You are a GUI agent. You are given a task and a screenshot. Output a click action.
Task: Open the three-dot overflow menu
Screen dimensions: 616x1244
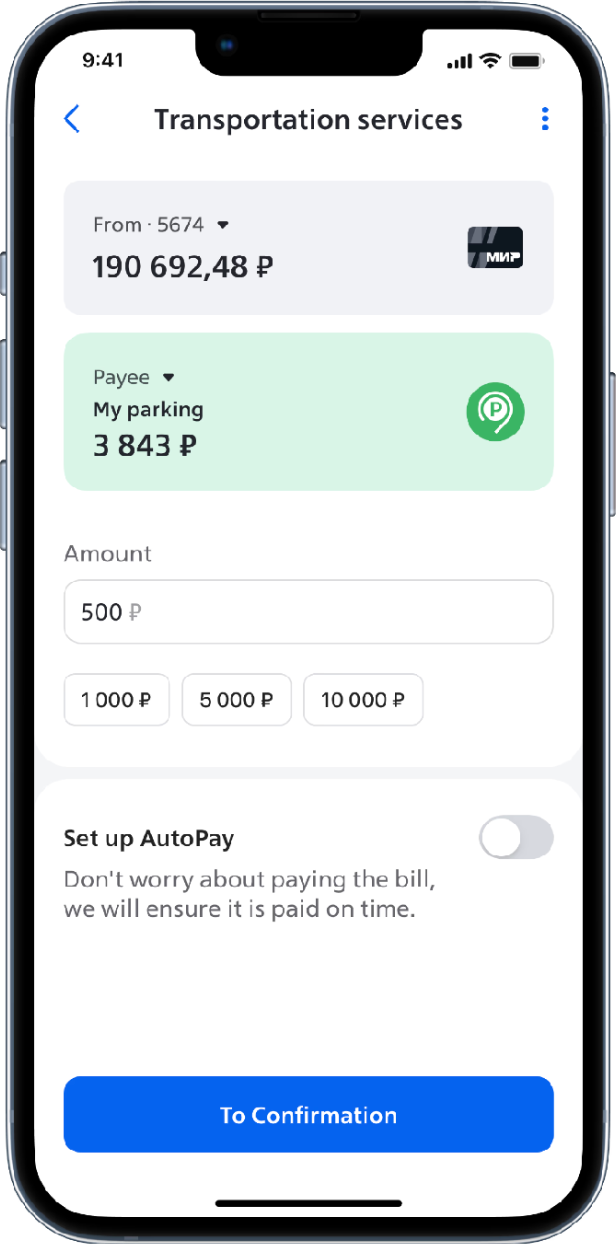544,119
